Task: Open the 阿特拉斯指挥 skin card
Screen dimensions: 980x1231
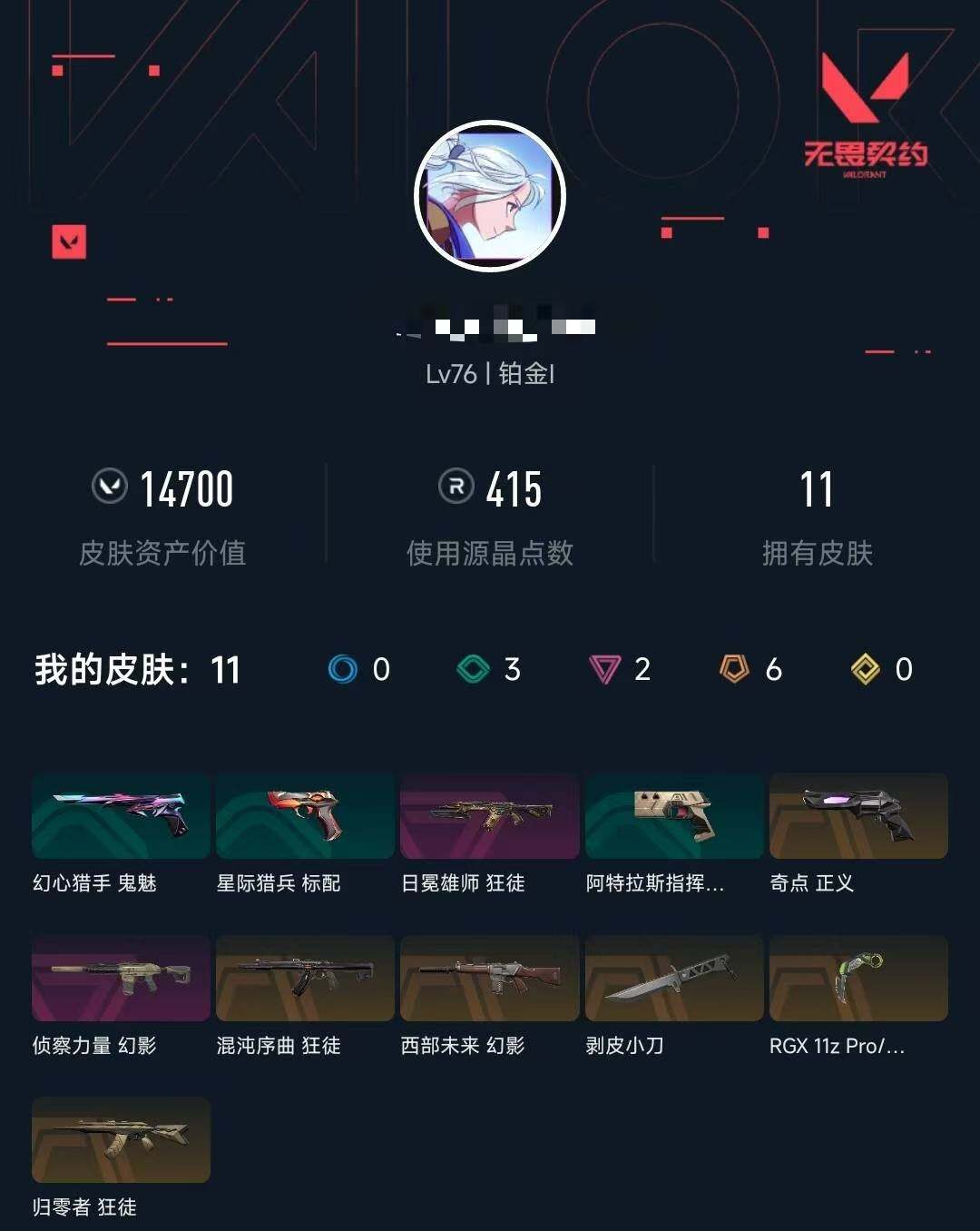Action: point(673,816)
